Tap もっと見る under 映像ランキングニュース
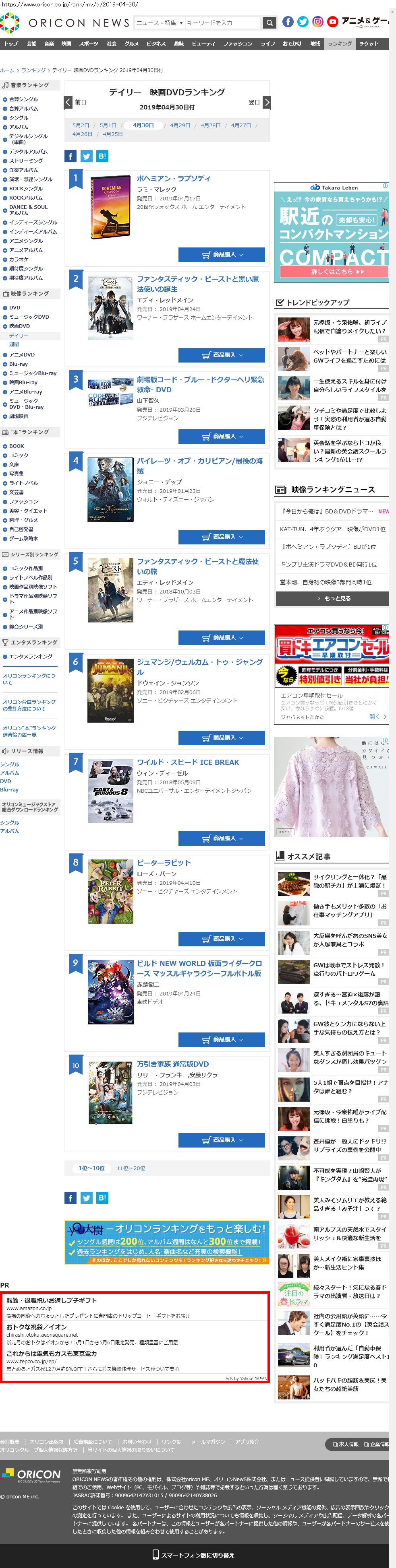This screenshot has width=396, height=1568. pyautogui.click(x=332, y=598)
